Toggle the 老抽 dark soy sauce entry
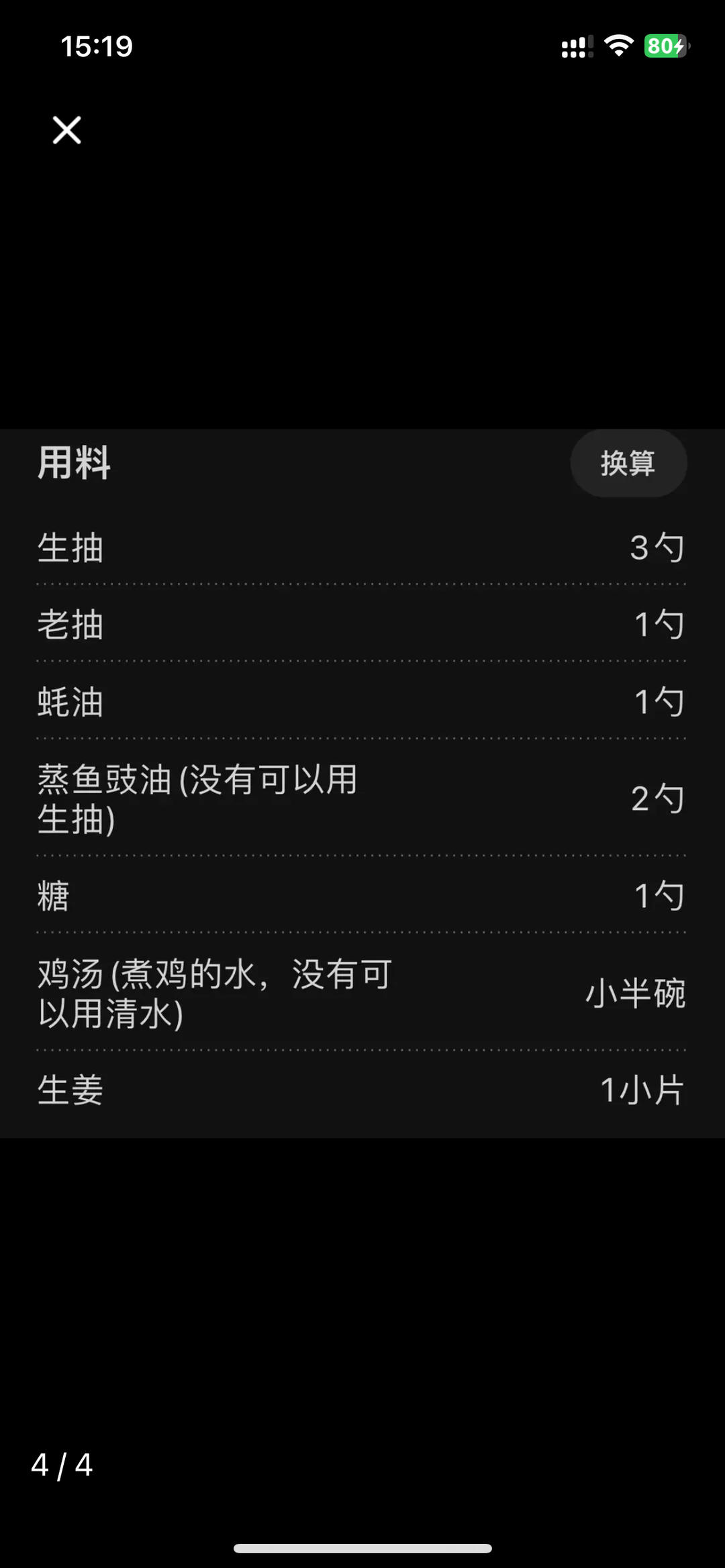This screenshot has width=725, height=1568. pyautogui.click(x=362, y=625)
